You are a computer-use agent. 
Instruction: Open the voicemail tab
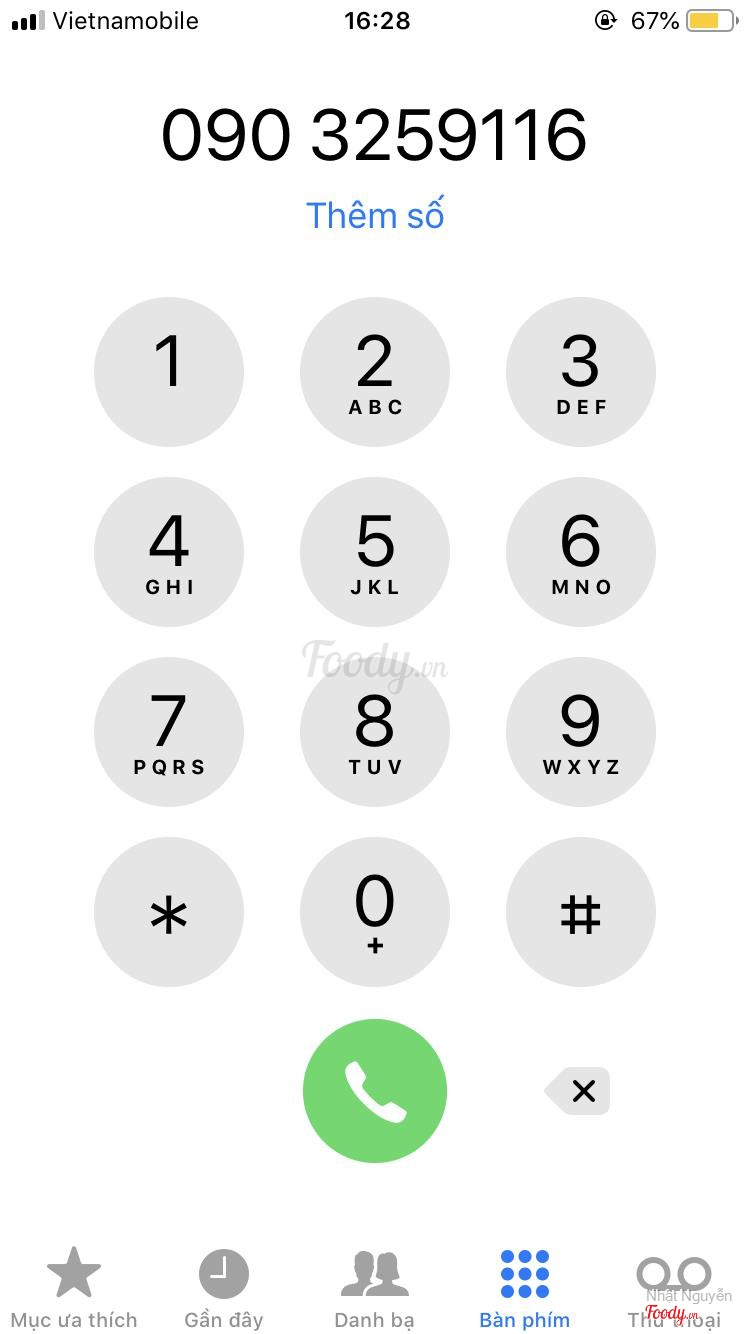(675, 1290)
